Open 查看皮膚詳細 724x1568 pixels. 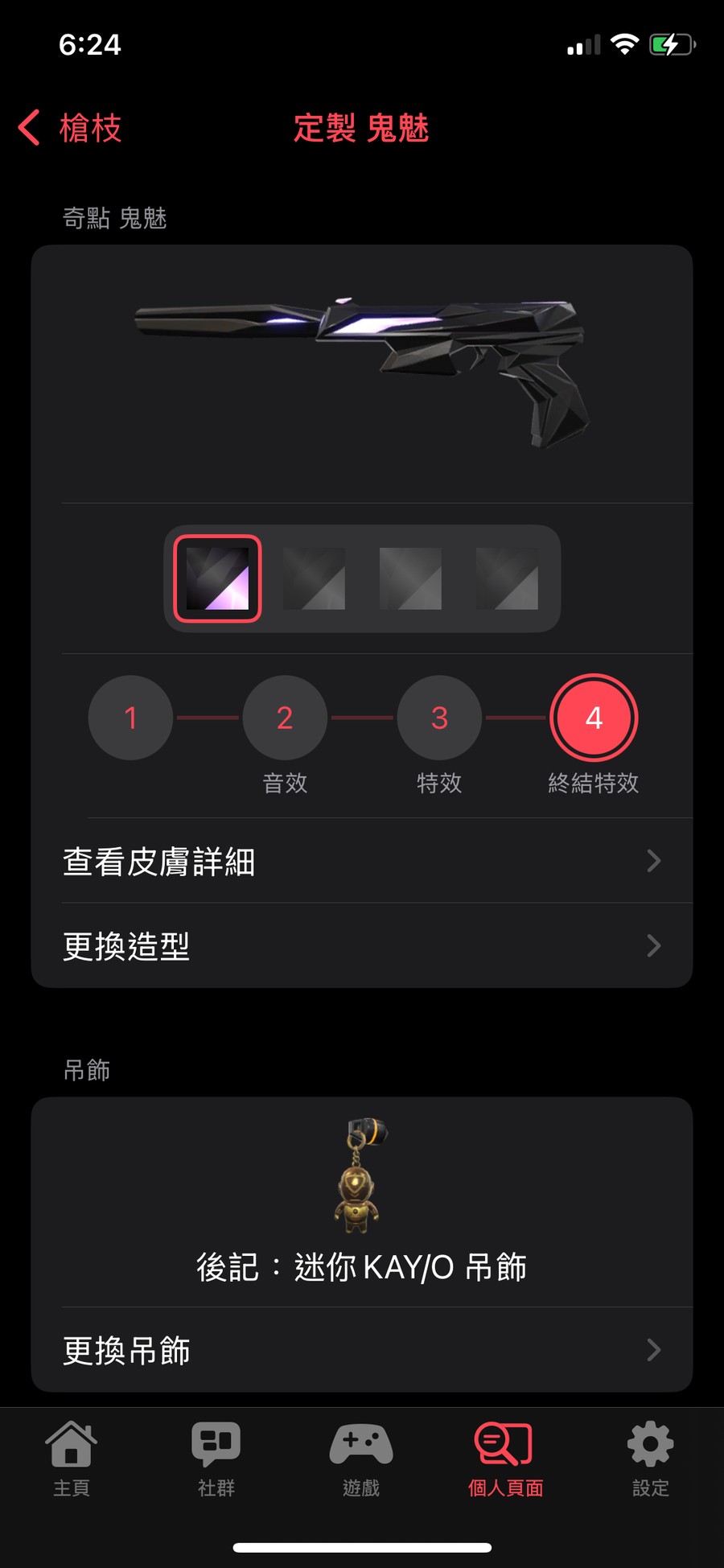click(x=362, y=861)
